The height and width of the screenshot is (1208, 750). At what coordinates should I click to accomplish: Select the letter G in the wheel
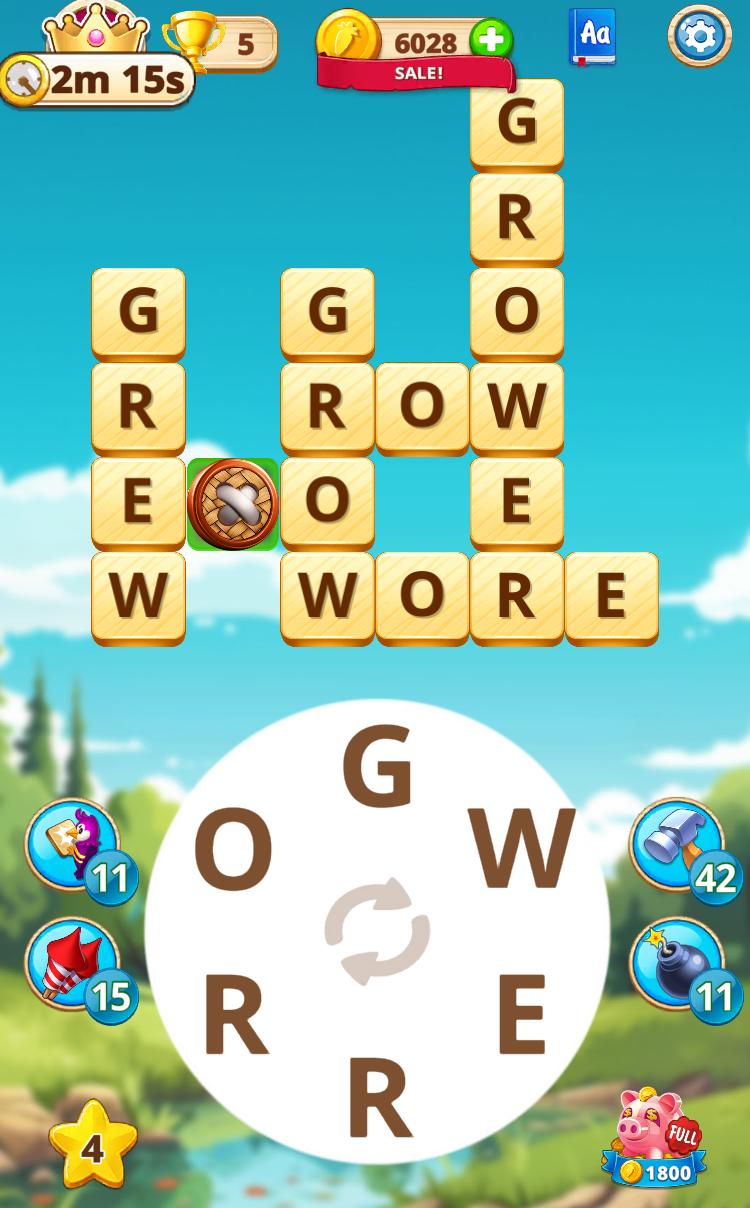point(377,768)
